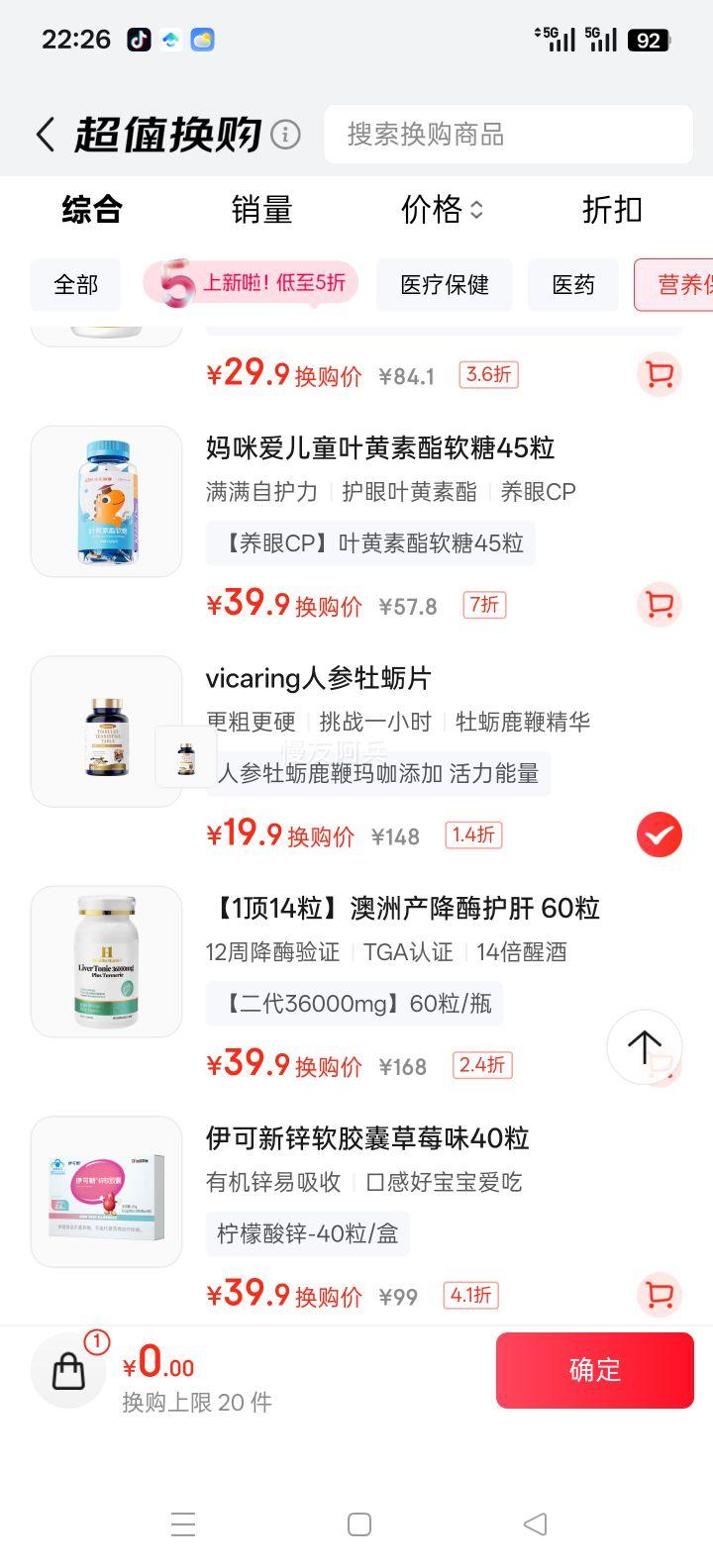Screen dimensions: 713x1568
Task: Switch to the 综合 sort tab
Action: [x=92, y=210]
